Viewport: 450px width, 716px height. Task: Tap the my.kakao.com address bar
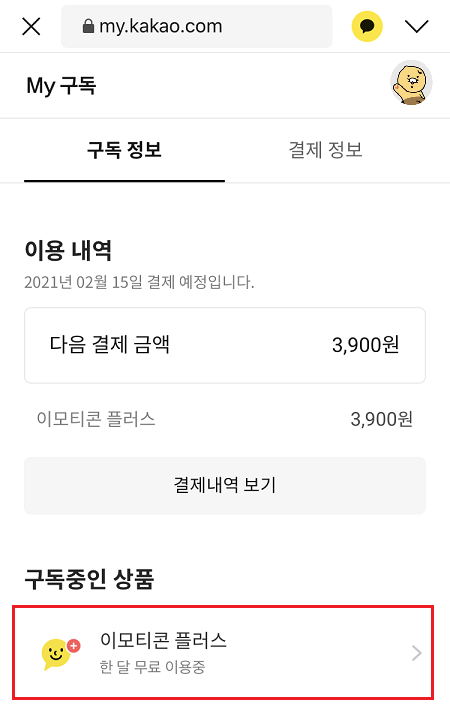point(196,26)
